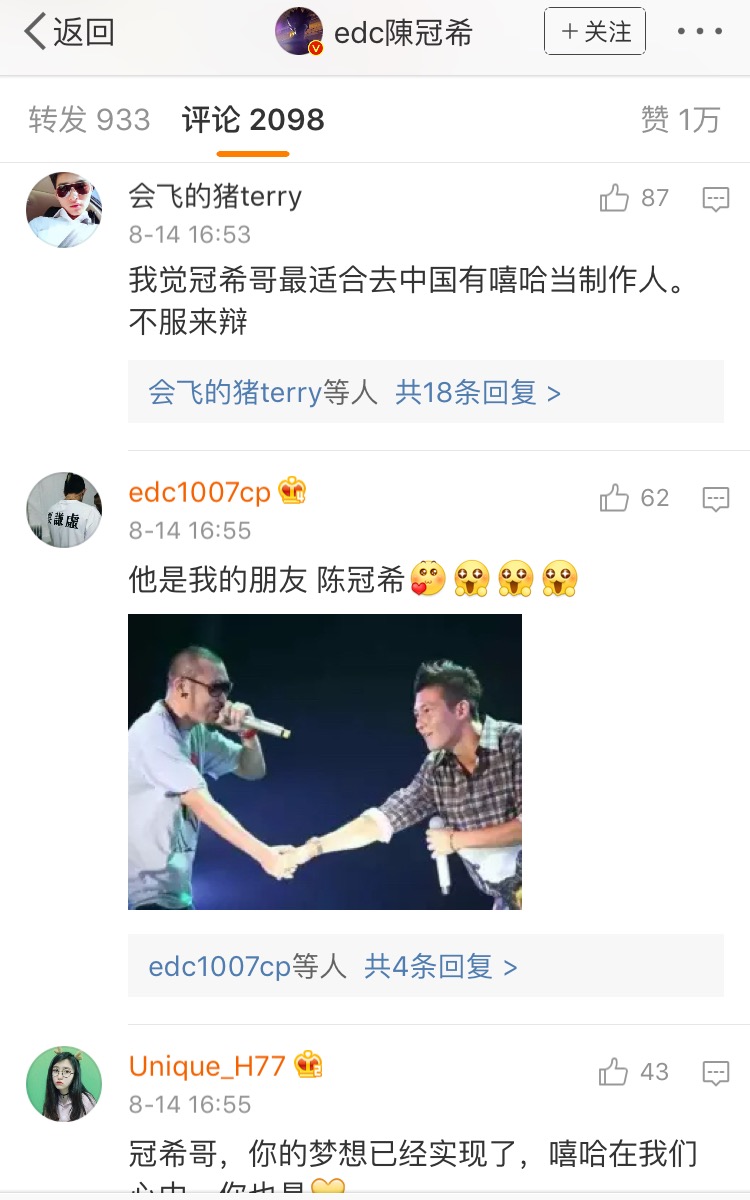Expand the 共18条回复 thread

[x=478, y=392]
